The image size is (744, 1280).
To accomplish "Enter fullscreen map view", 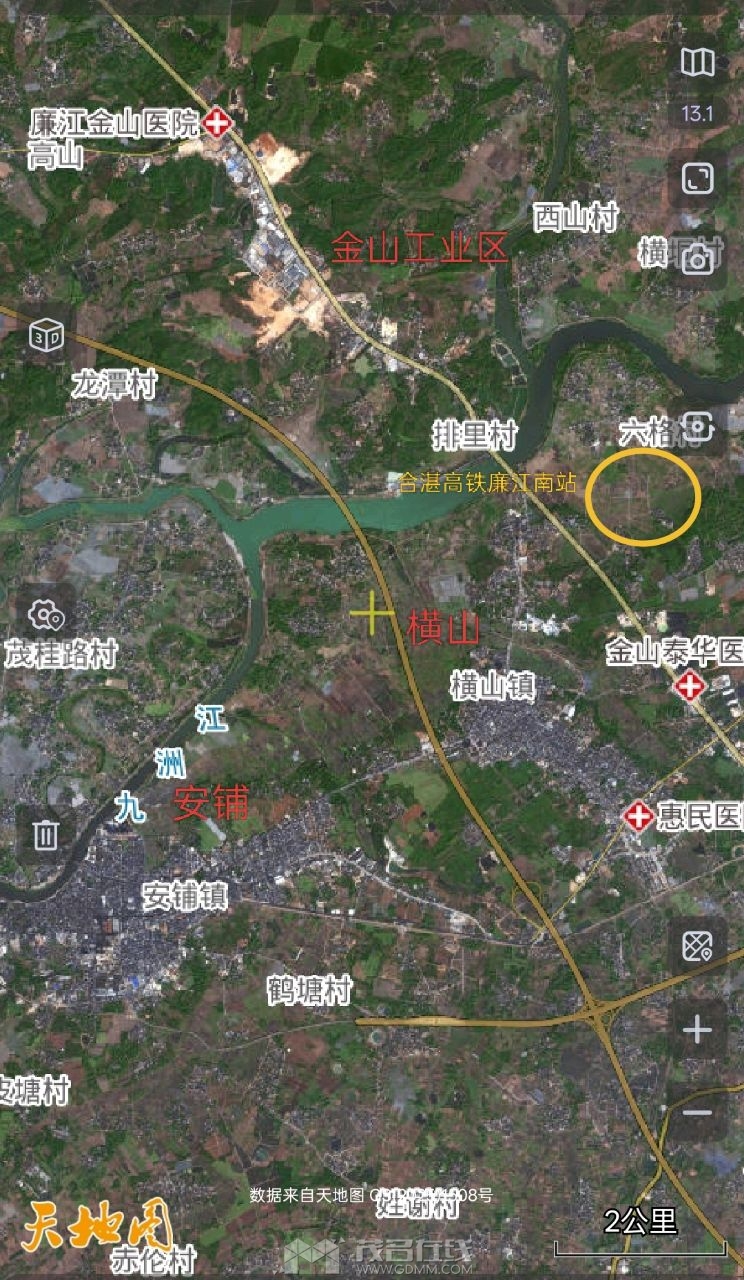I will (697, 179).
